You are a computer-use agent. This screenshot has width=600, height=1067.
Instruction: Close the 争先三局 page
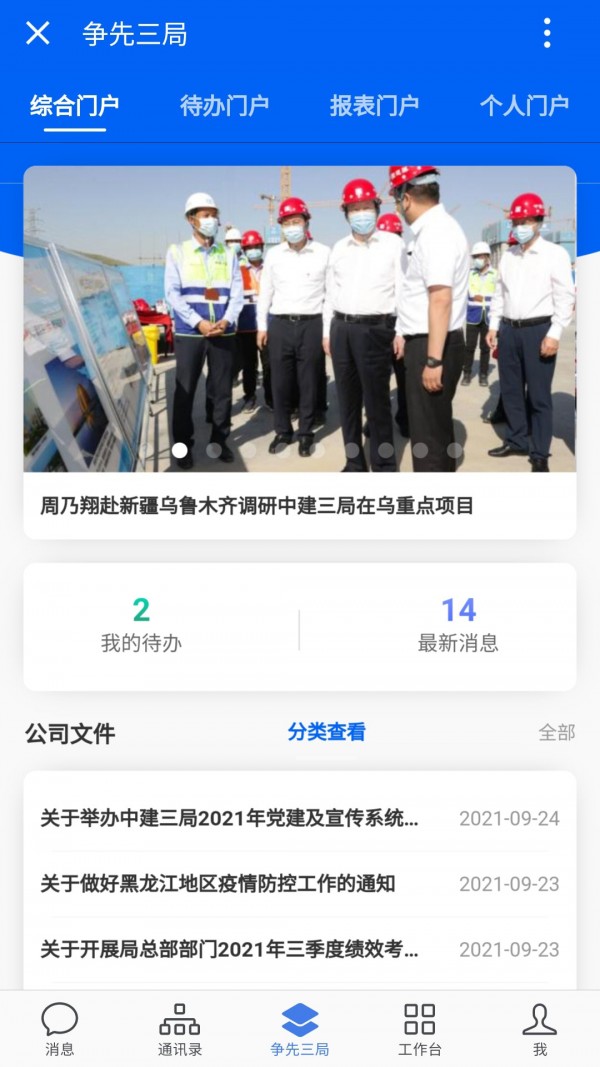[x=38, y=33]
